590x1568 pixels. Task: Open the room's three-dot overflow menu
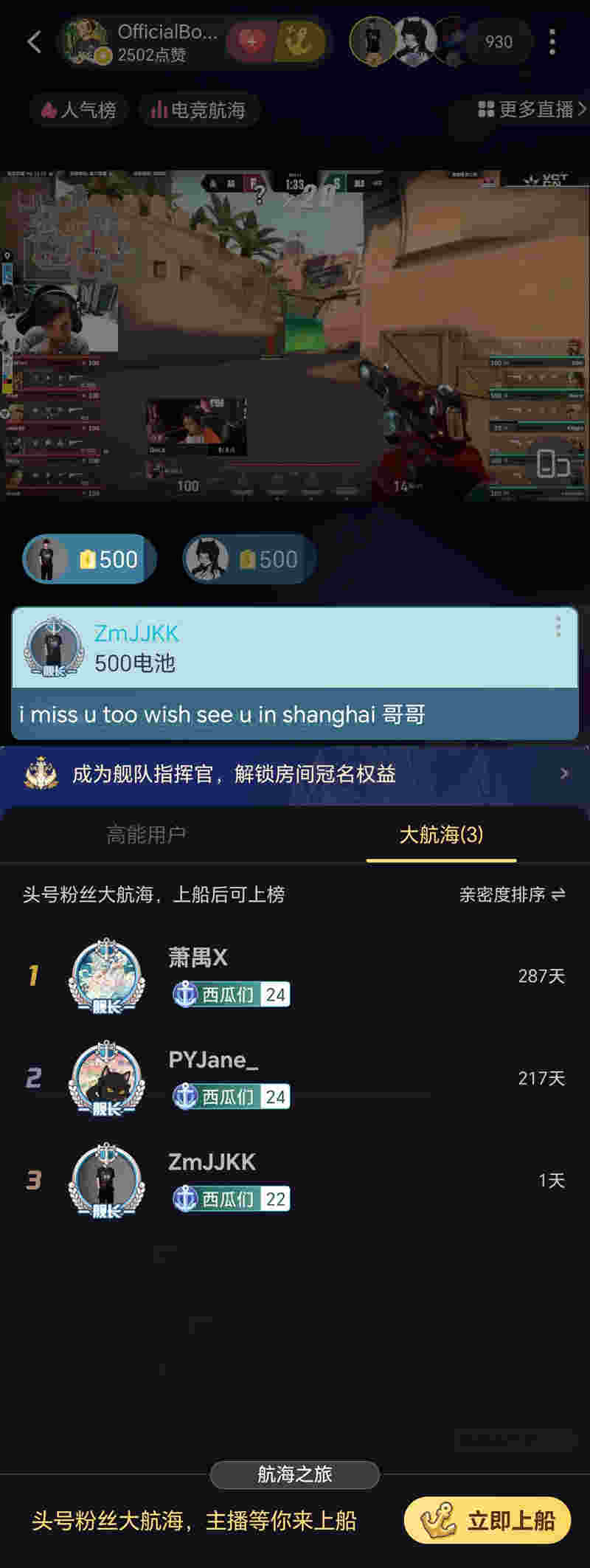[552, 42]
